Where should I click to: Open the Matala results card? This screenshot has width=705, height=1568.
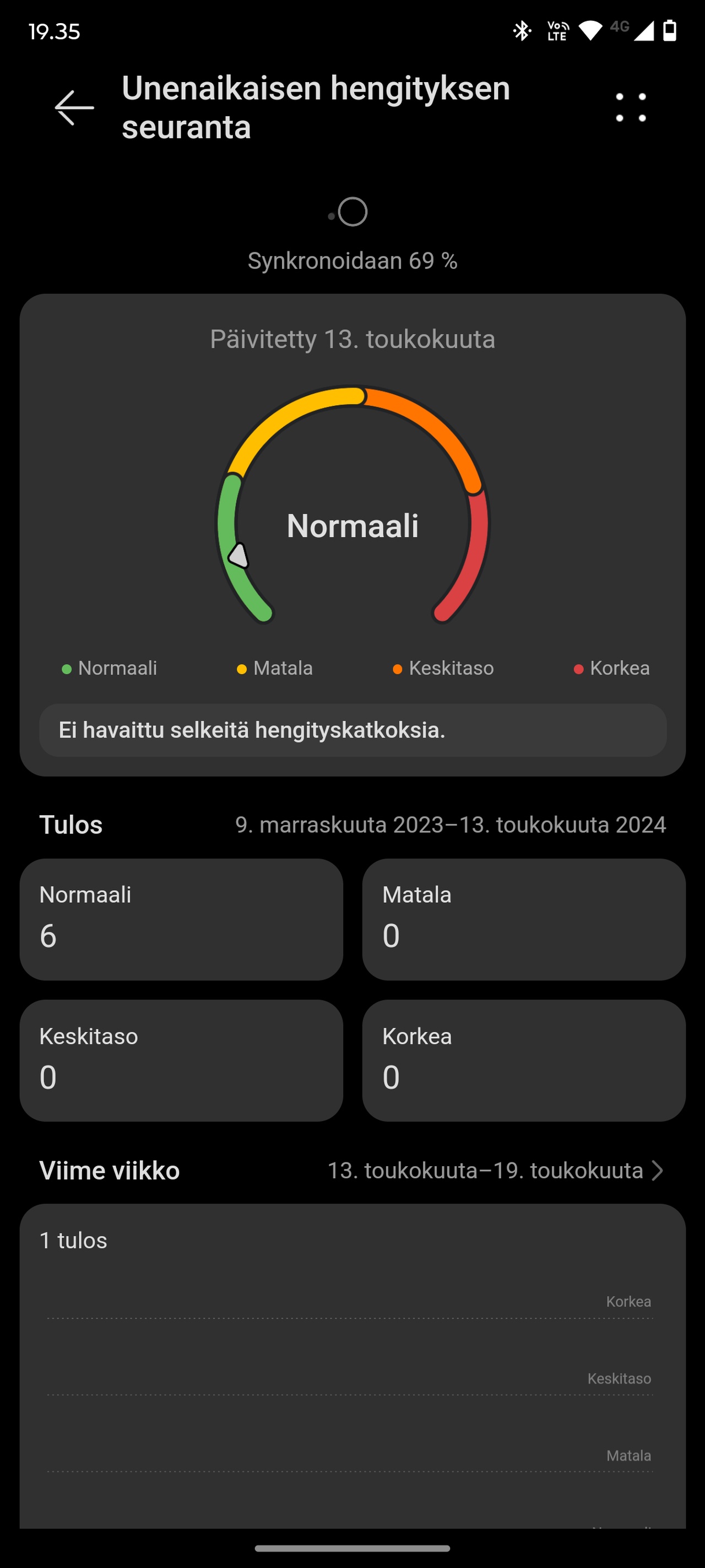click(x=524, y=919)
